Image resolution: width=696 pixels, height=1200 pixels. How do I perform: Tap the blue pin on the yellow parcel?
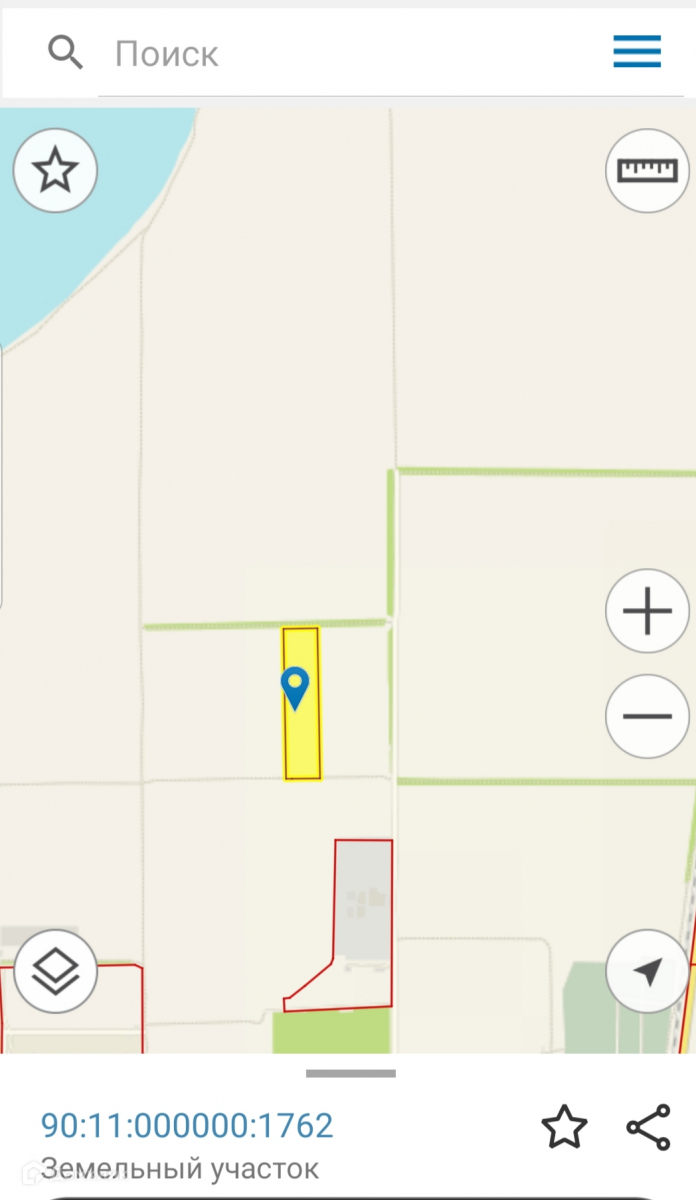[x=295, y=688]
